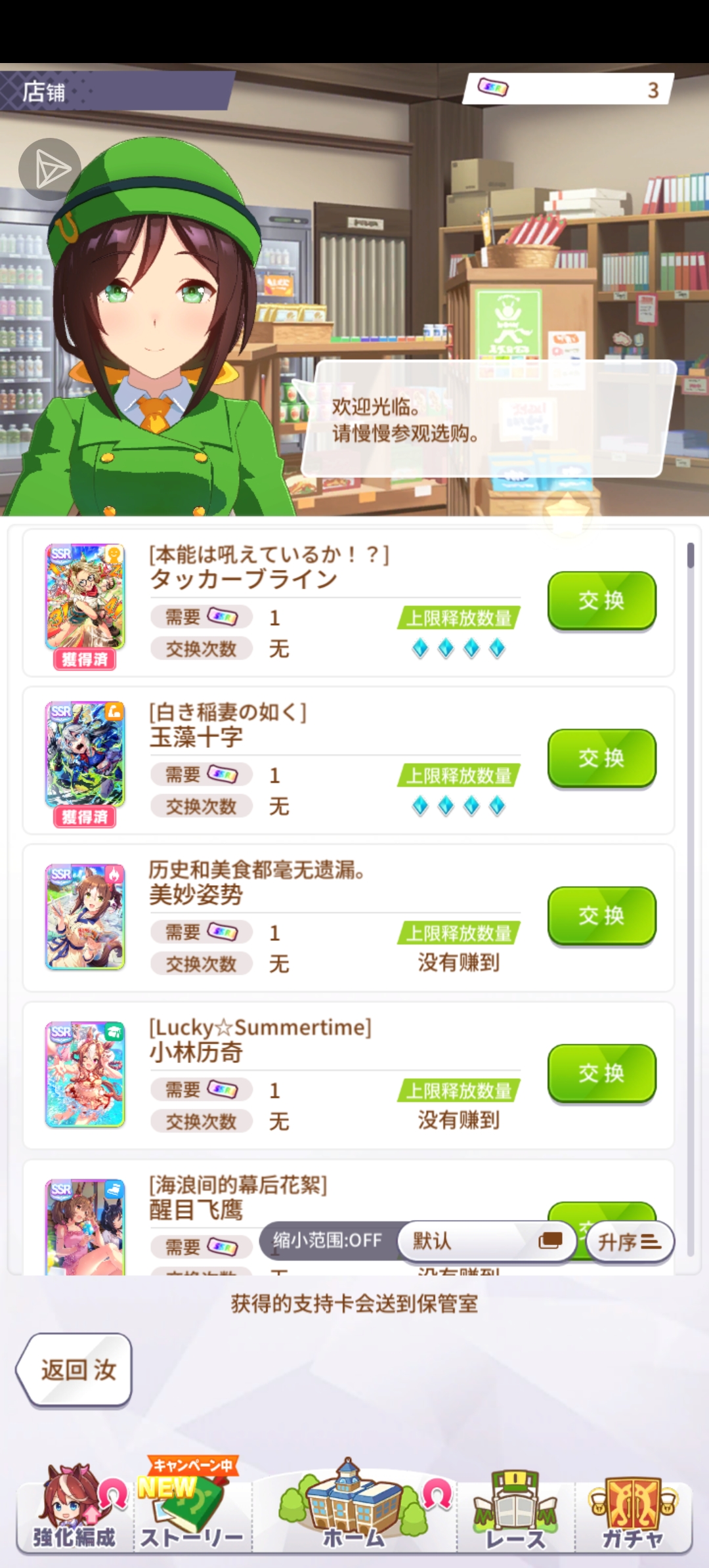Viewport: 709px width, 1568px height.
Task: Open the 默认 sort order dropdown
Action: click(486, 1240)
